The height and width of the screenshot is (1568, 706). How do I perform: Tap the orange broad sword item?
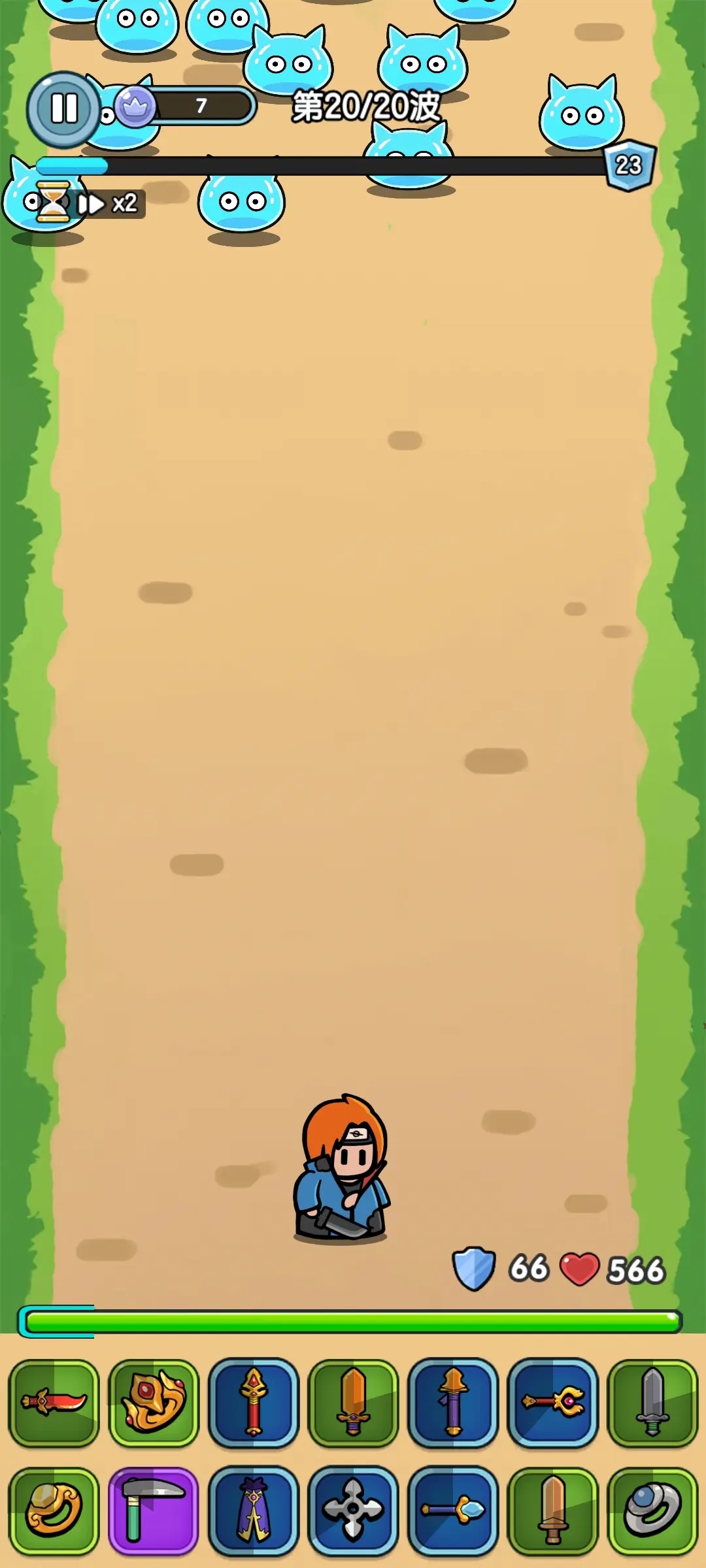coord(354,1402)
